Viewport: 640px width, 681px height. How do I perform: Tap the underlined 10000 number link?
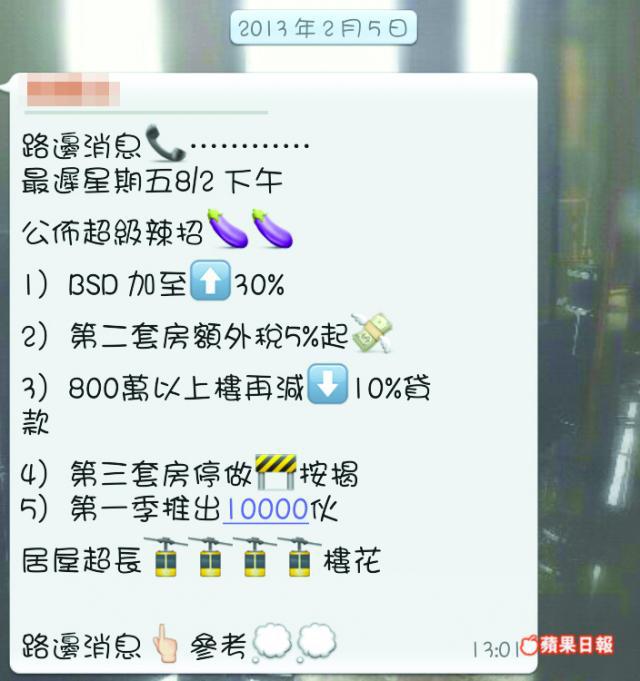point(265,510)
